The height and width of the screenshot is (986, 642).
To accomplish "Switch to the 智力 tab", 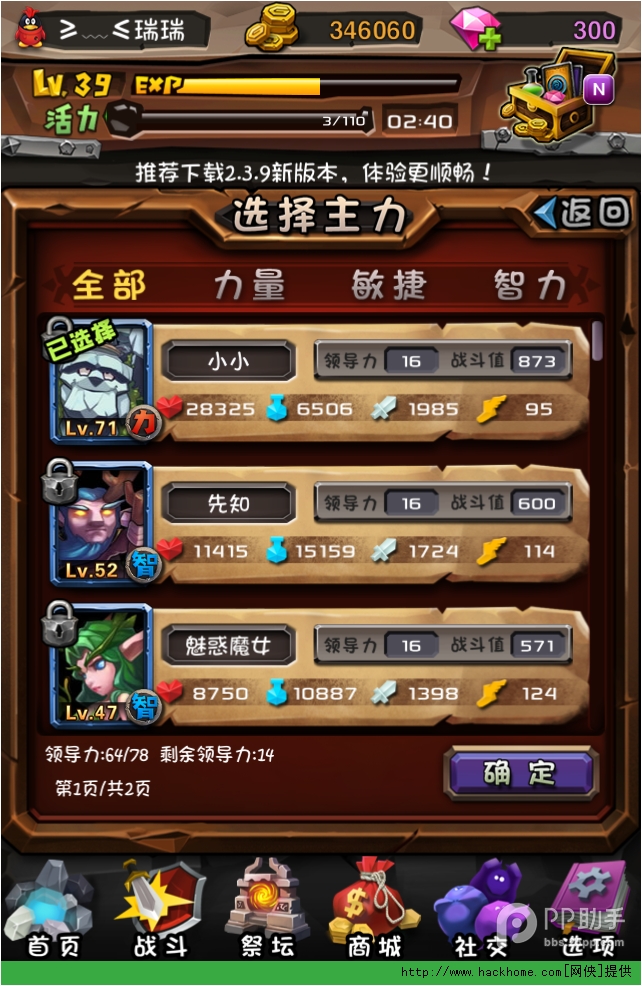I will pos(529,286).
